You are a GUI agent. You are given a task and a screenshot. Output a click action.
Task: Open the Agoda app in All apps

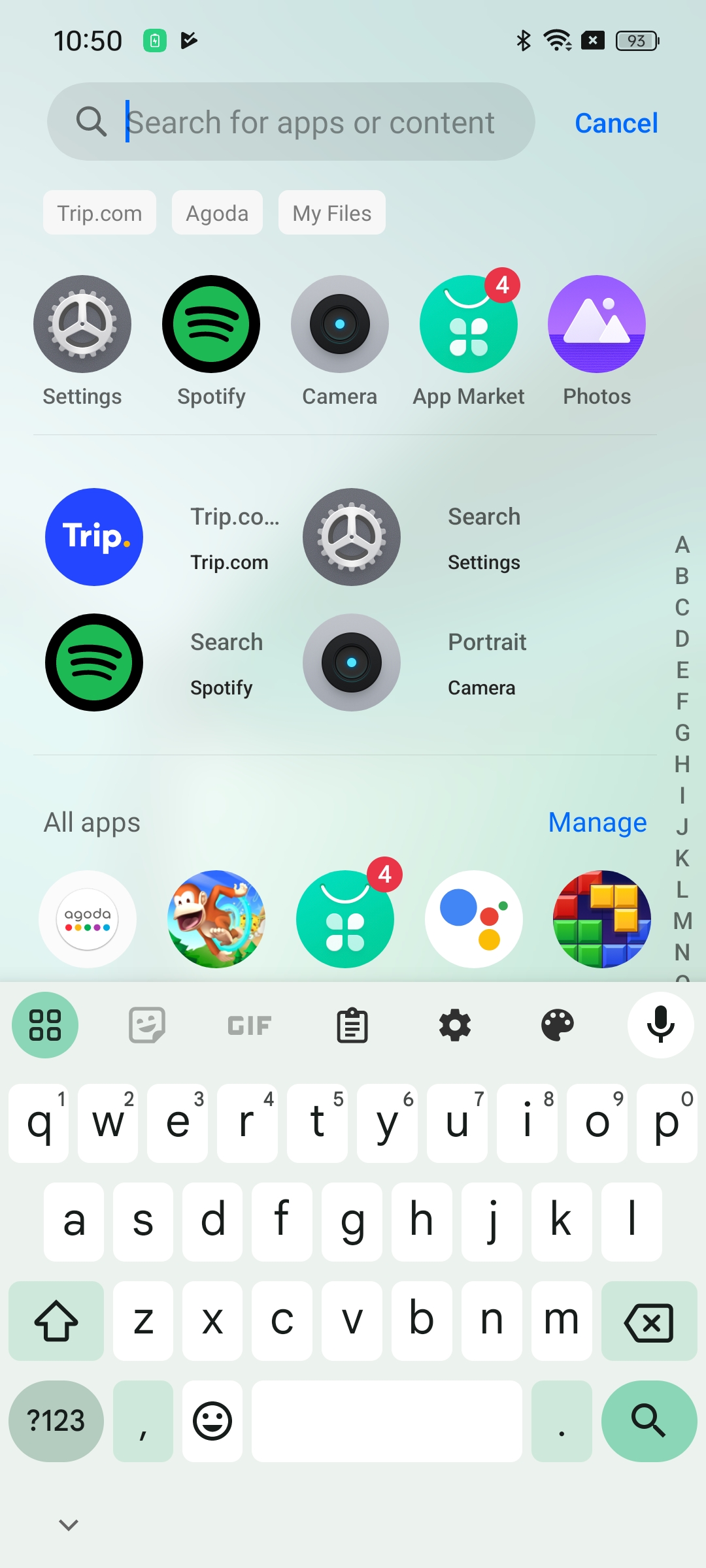tap(88, 919)
